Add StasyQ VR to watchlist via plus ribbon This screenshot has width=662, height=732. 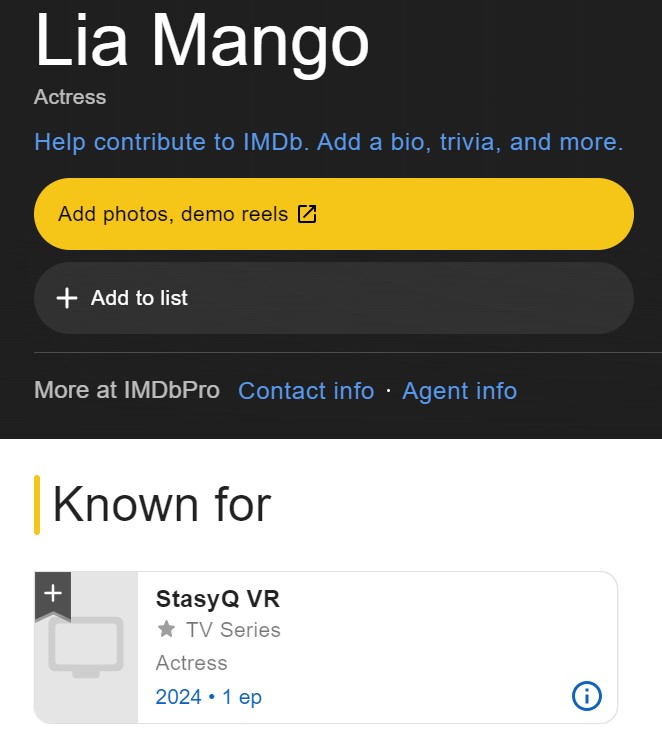point(53,593)
